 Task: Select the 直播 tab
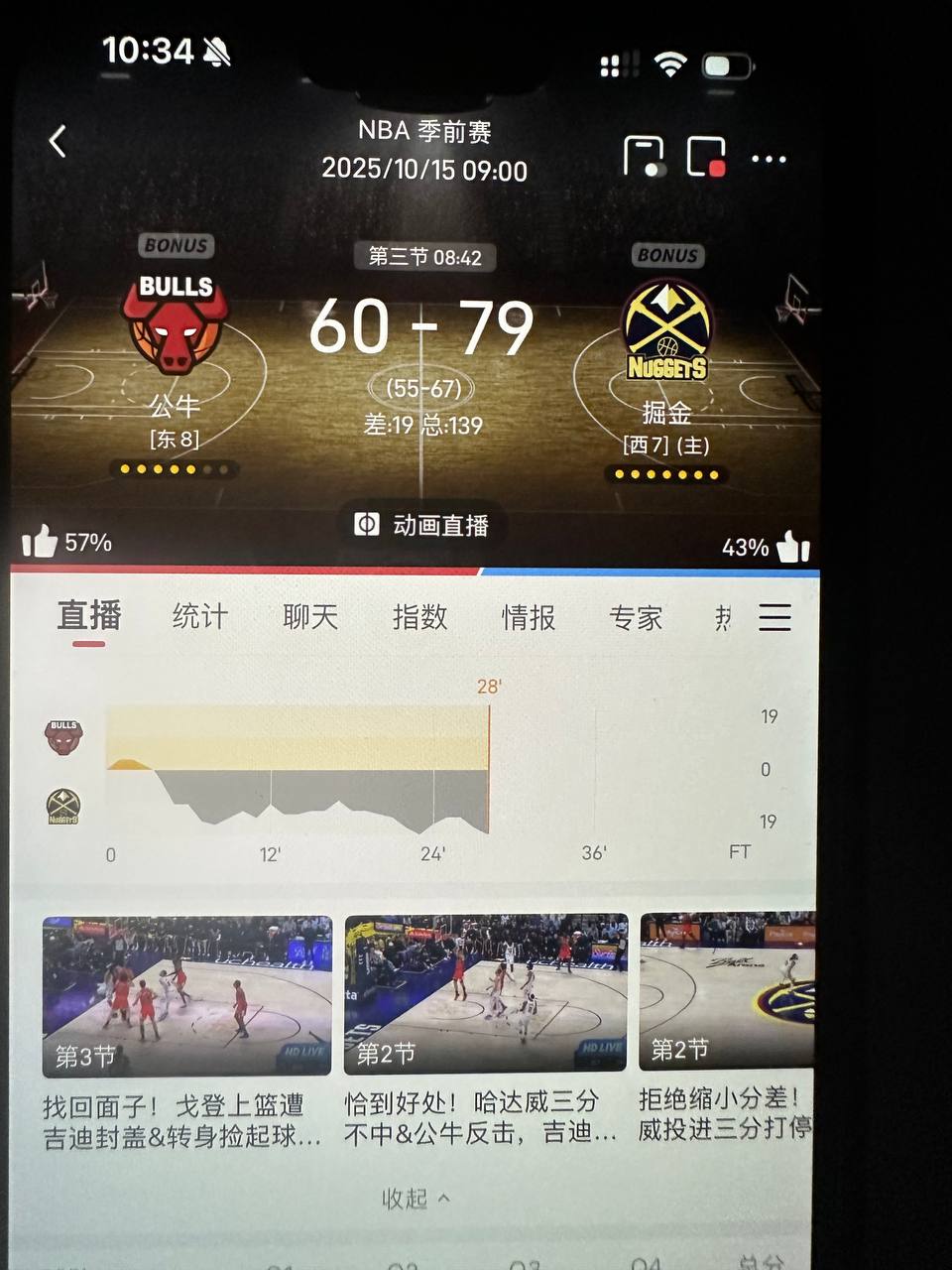click(x=89, y=616)
